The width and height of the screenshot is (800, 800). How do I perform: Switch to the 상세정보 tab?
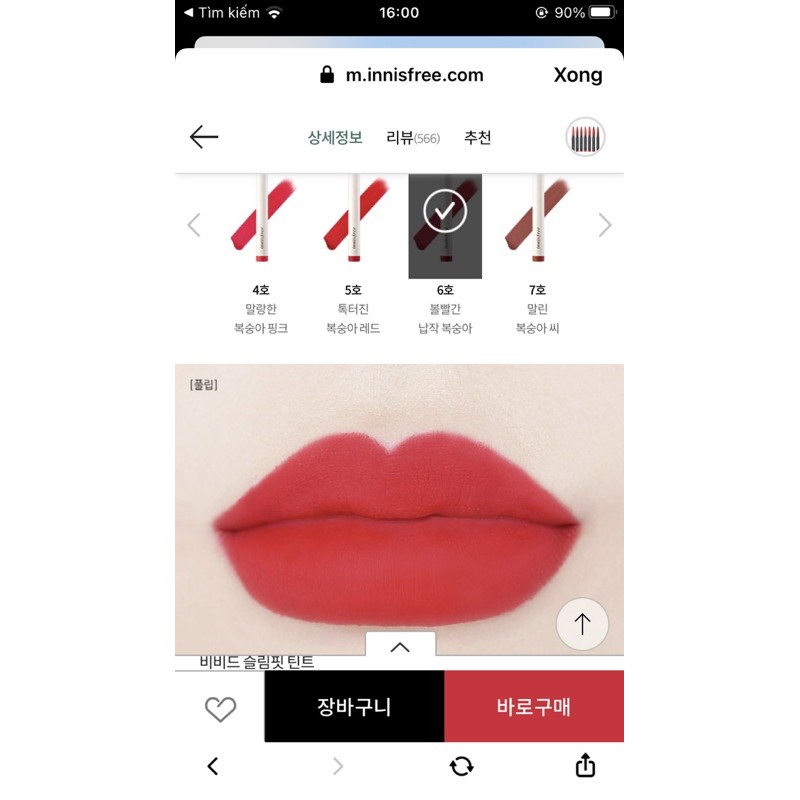tap(335, 138)
